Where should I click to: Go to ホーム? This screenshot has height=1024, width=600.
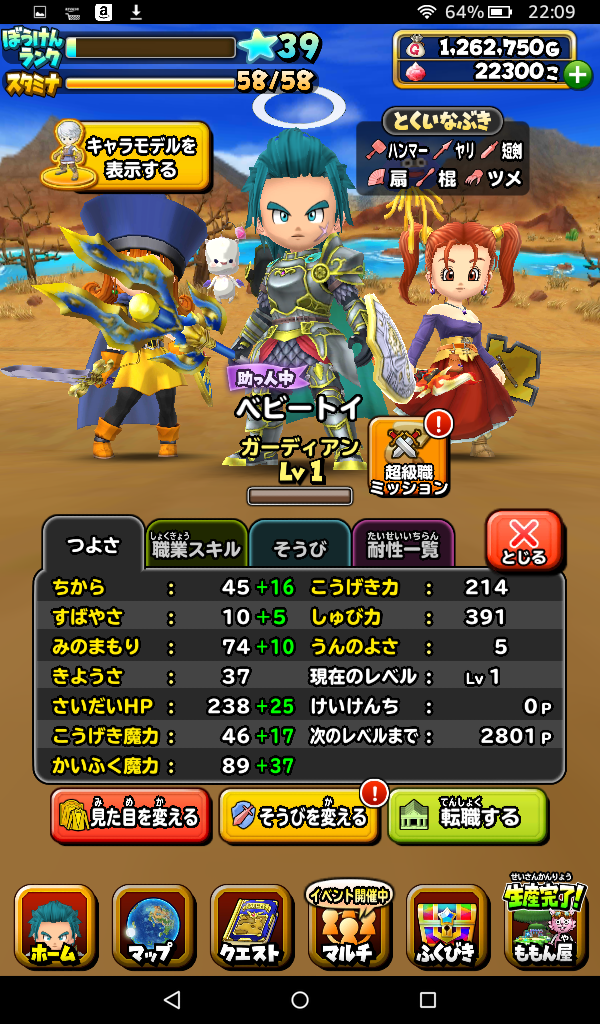click(x=55, y=926)
